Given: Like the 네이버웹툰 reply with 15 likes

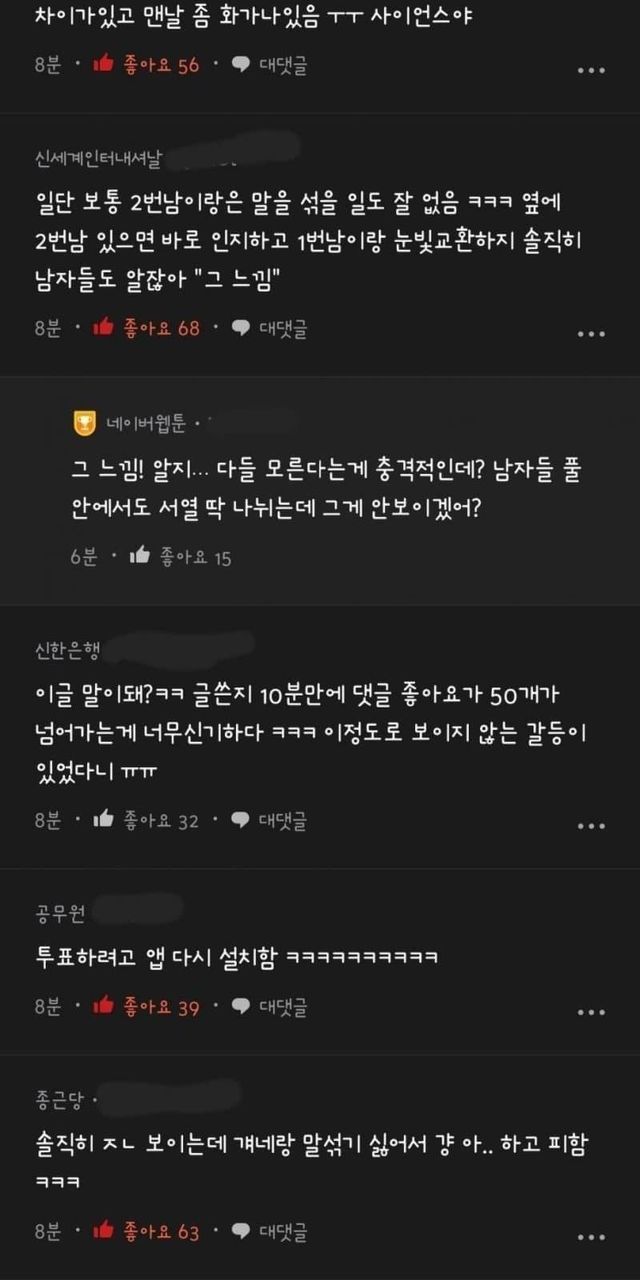Looking at the screenshot, I should pyautogui.click(x=181, y=557).
